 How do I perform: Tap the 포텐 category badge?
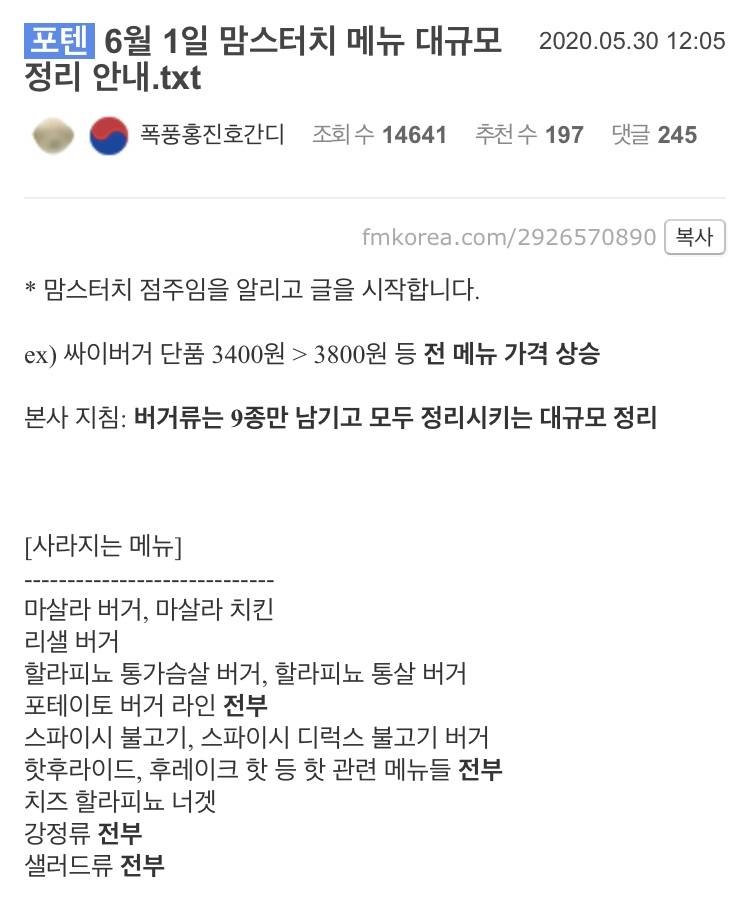click(x=58, y=42)
